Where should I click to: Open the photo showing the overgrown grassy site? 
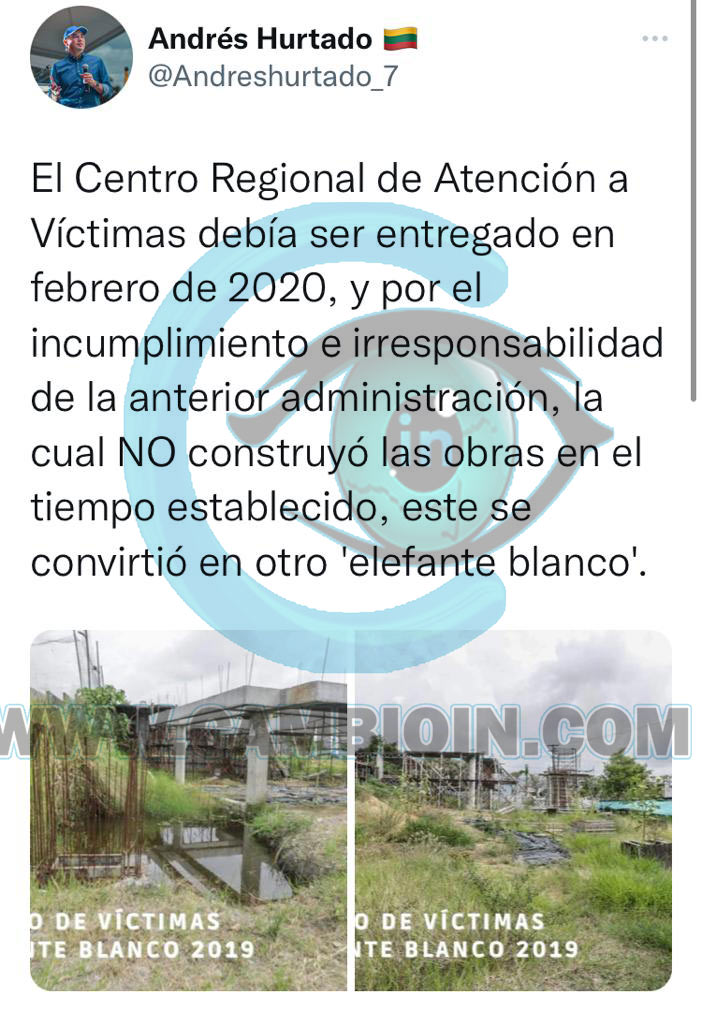pyautogui.click(x=513, y=810)
